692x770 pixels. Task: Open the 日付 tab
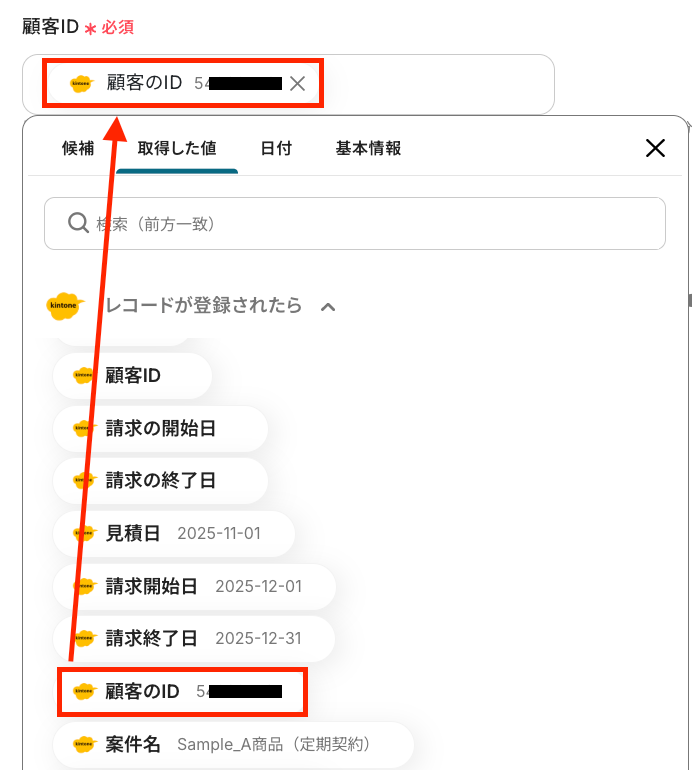(276, 148)
